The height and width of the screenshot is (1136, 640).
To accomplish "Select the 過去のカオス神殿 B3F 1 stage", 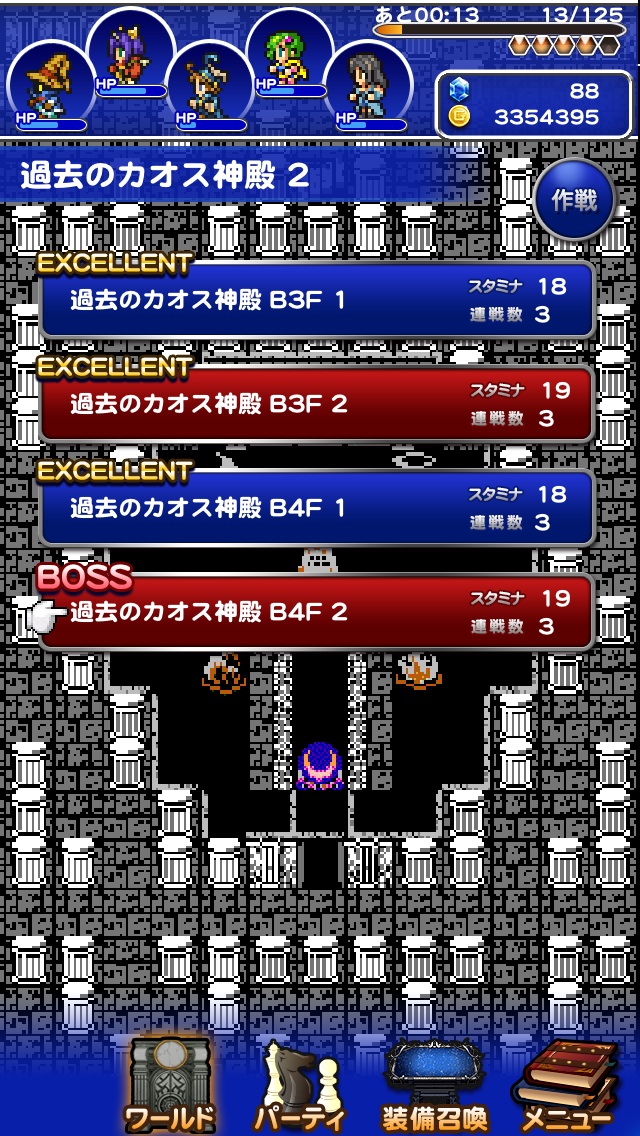I will (317, 300).
